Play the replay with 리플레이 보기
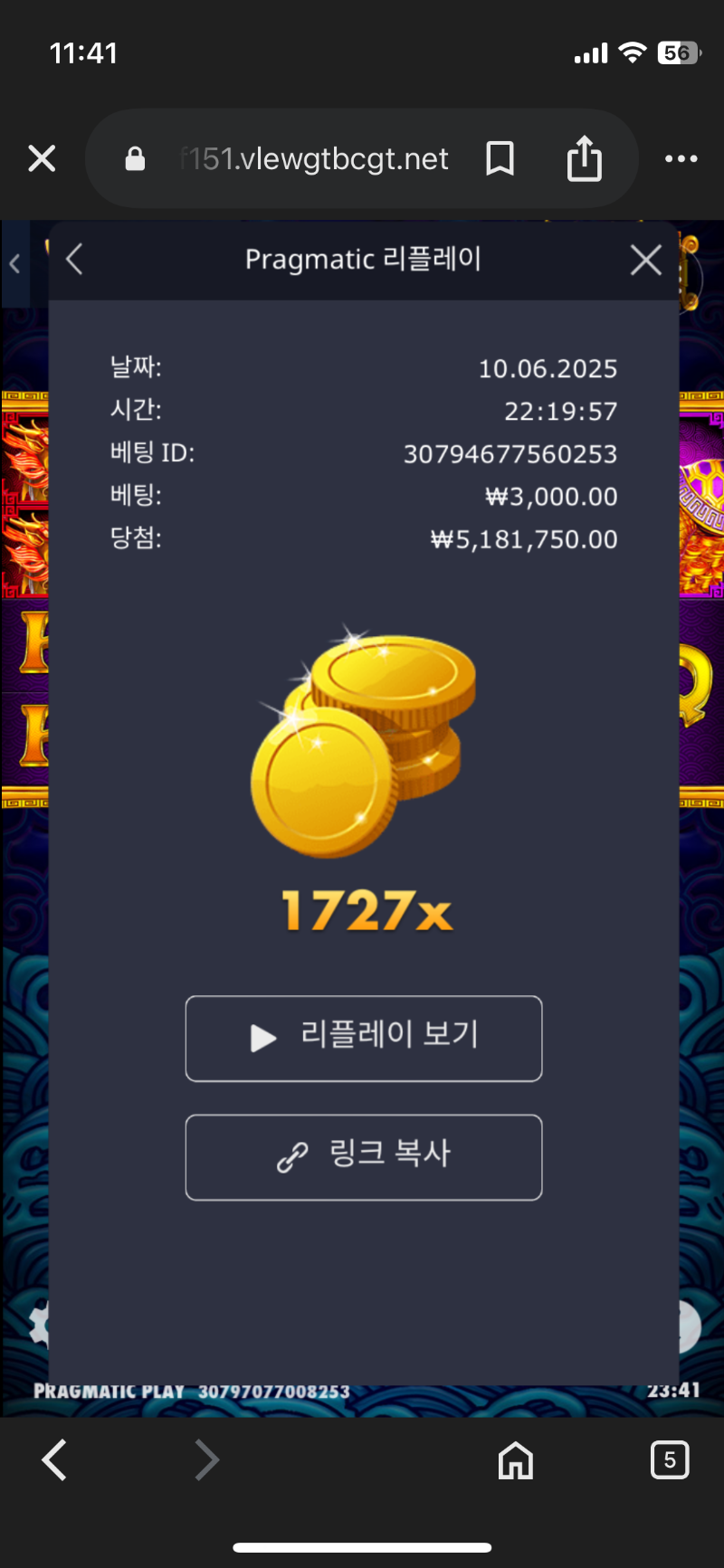Image resolution: width=724 pixels, height=1568 pixels. coord(364,1038)
